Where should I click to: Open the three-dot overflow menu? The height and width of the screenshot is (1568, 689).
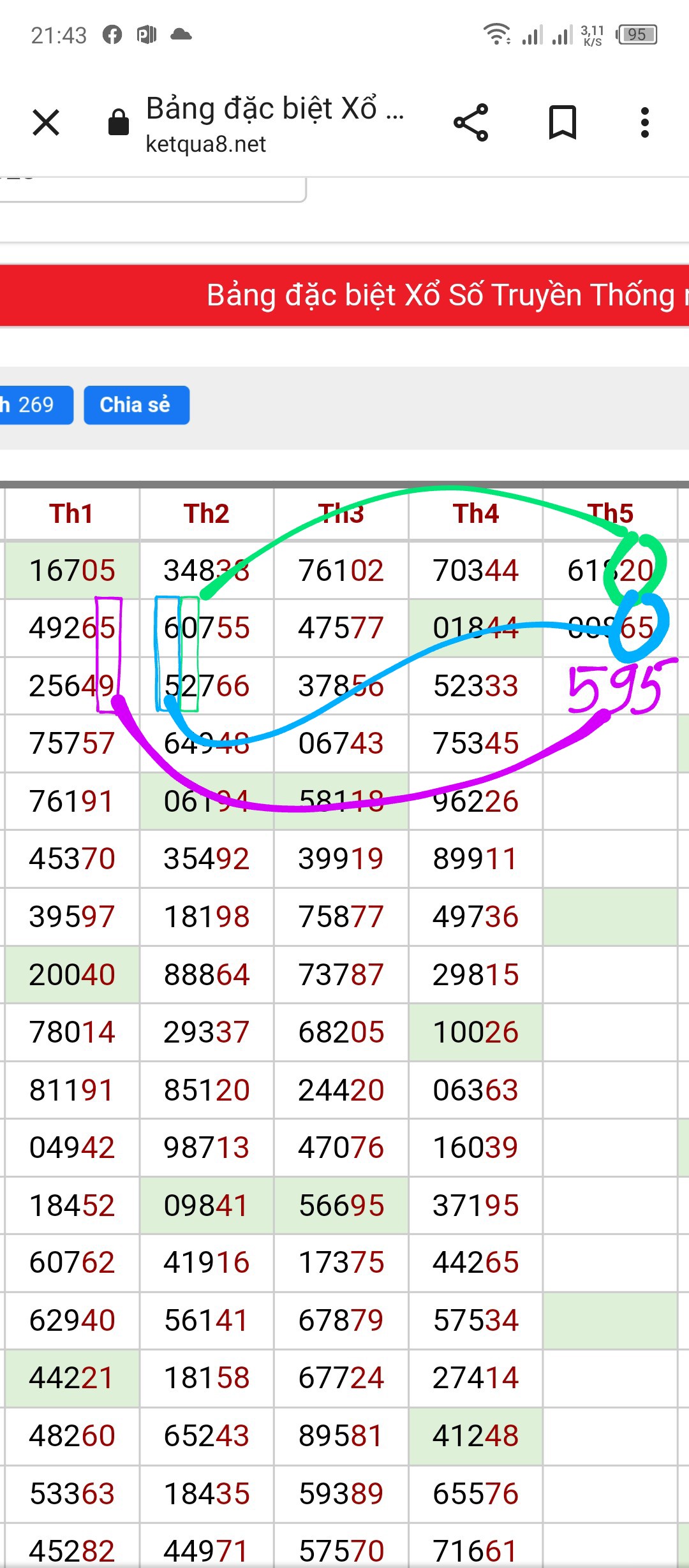point(645,122)
